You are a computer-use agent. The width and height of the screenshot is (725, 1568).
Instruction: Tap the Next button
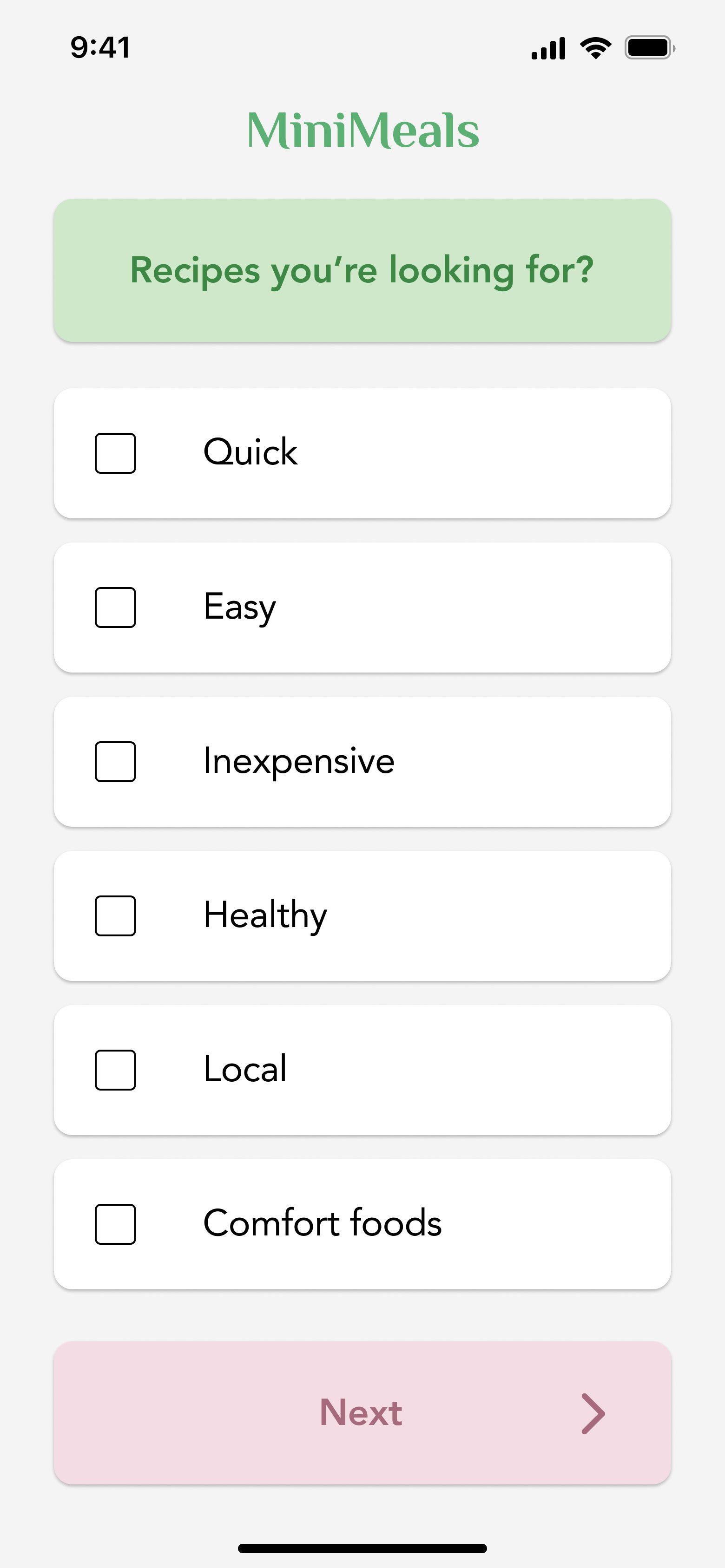(362, 1413)
